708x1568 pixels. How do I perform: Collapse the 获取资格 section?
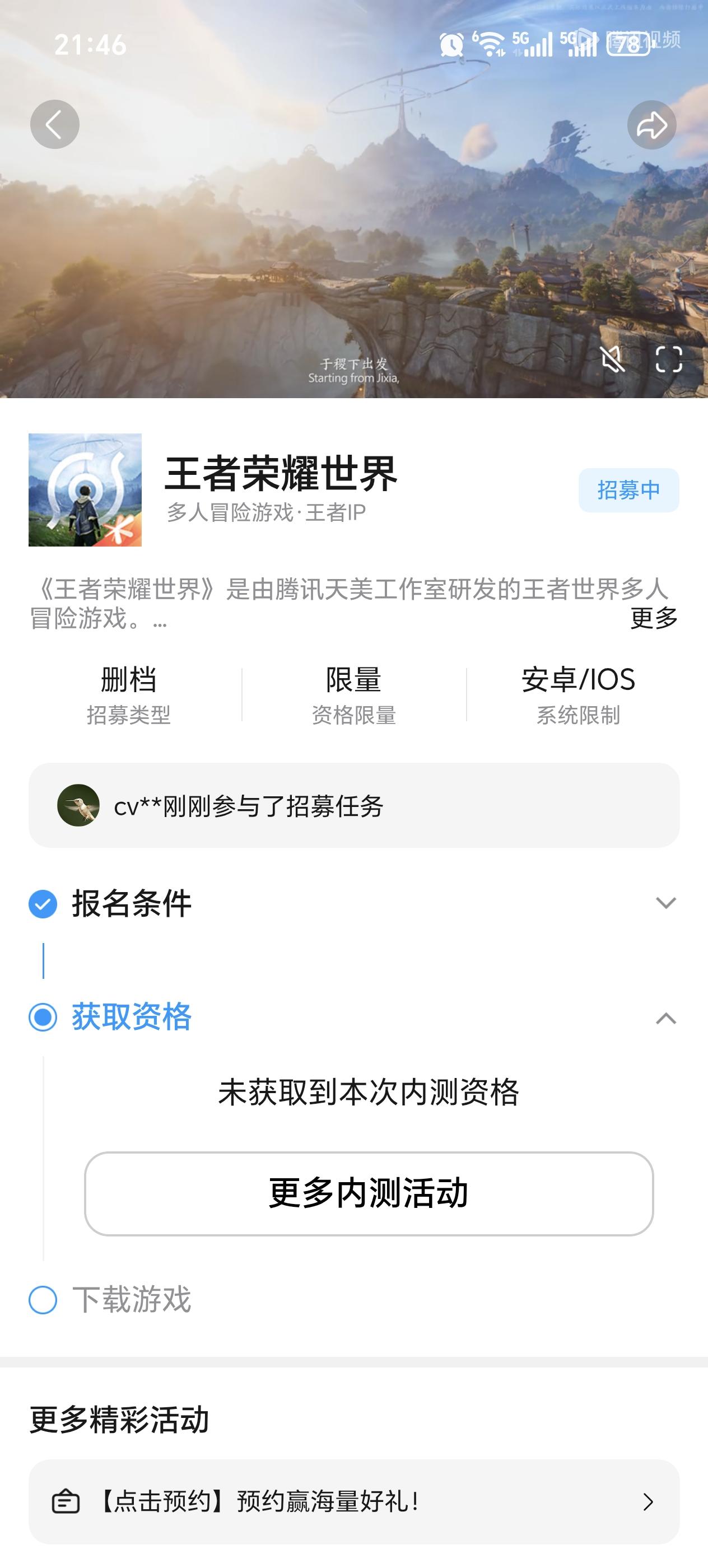tap(665, 1018)
